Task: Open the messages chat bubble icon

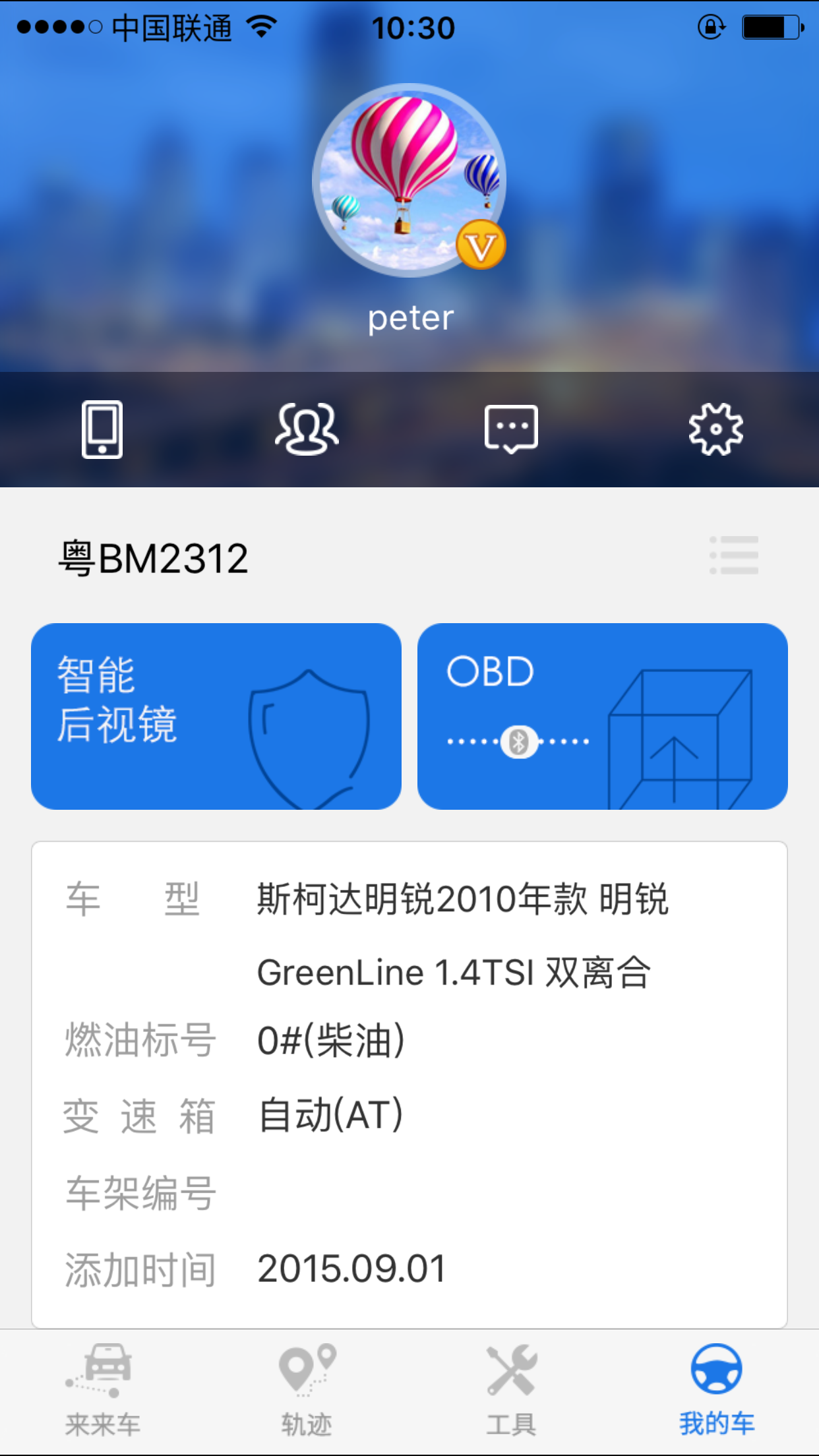Action: 511,429
